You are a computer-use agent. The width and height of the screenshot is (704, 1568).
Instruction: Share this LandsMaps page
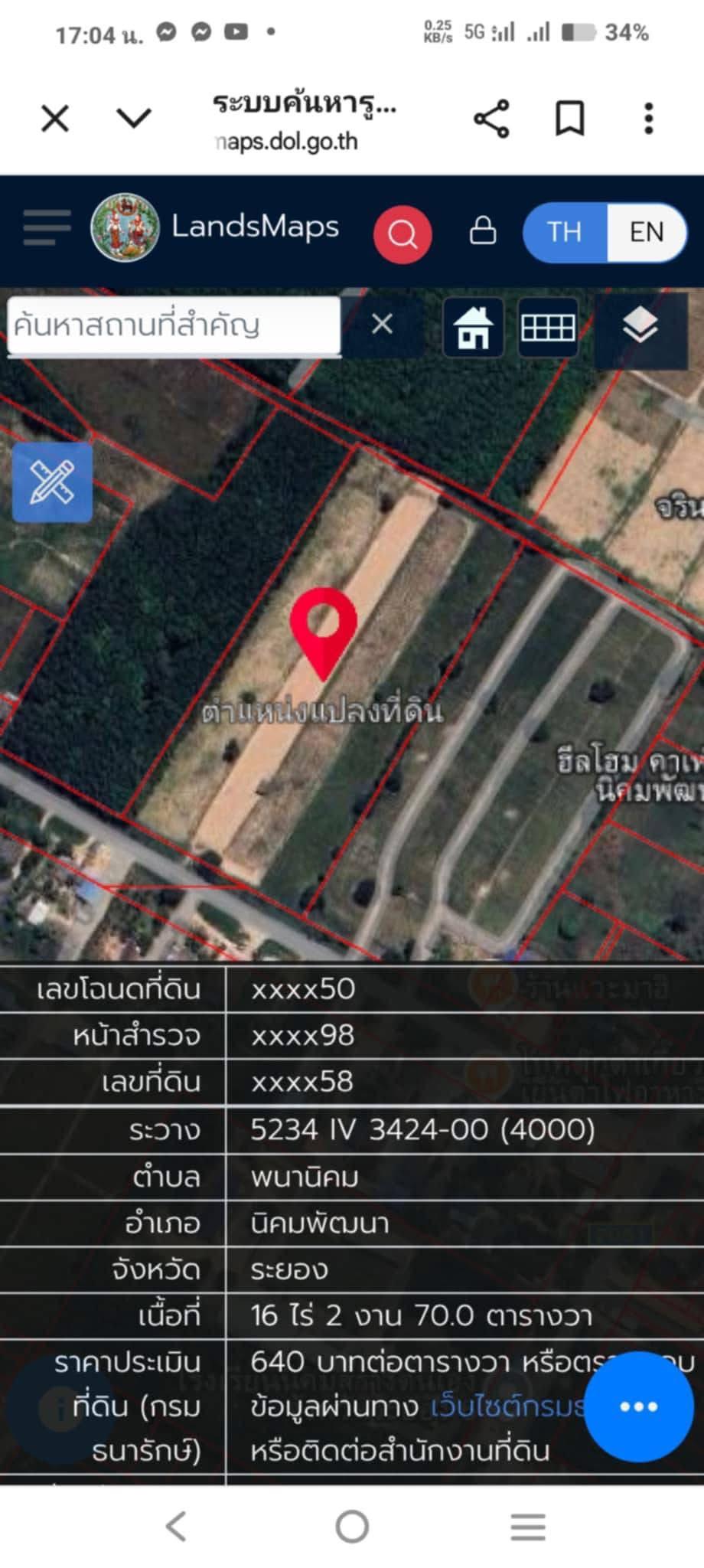coord(491,119)
